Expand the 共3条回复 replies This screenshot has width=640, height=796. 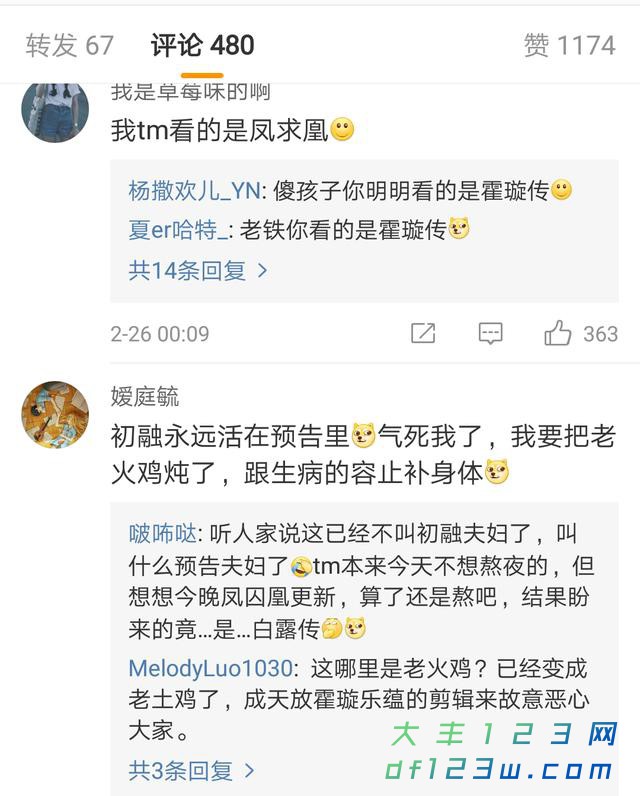pos(192,770)
